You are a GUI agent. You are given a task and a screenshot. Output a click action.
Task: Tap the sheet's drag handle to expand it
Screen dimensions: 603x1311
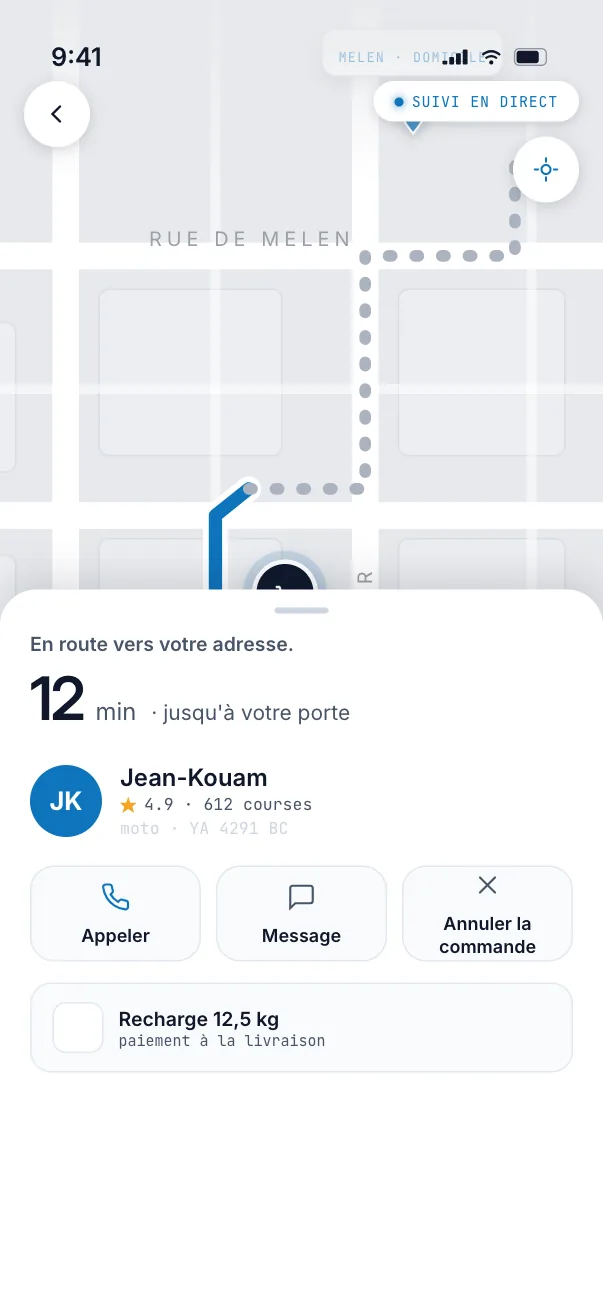coord(301,609)
